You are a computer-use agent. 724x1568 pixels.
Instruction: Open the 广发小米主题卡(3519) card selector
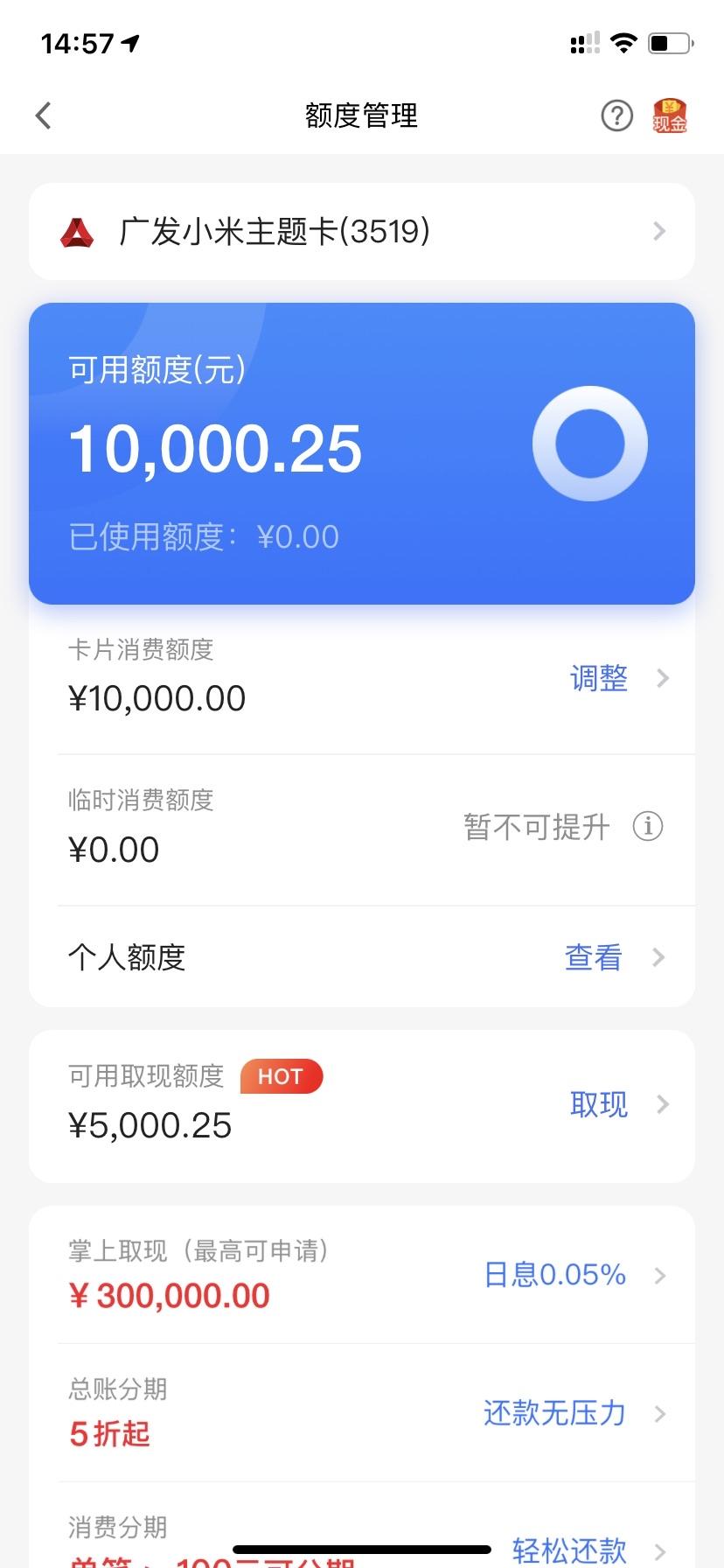point(362,232)
